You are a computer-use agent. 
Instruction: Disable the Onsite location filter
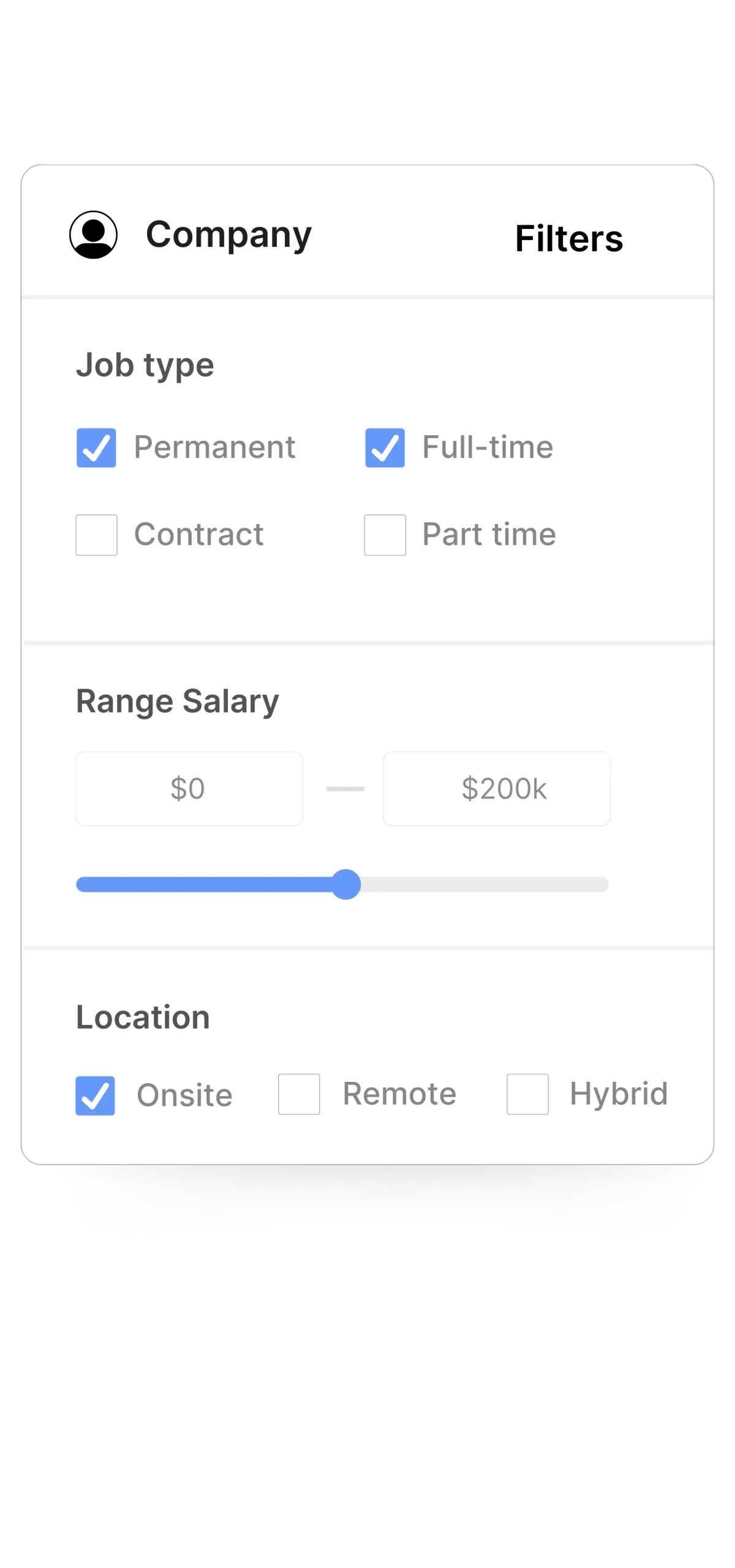[x=95, y=1094]
